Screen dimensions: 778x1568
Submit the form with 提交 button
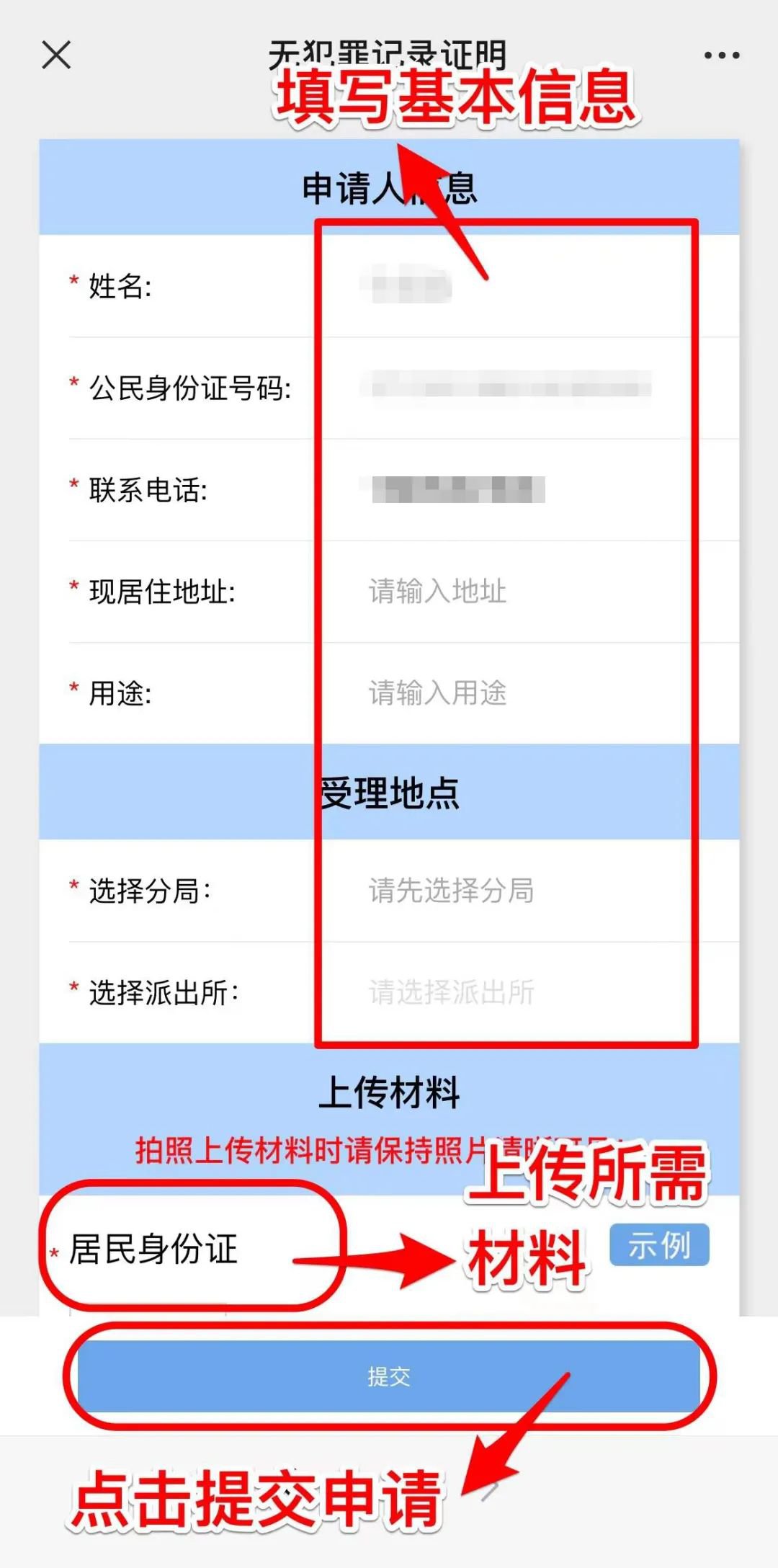(389, 1377)
